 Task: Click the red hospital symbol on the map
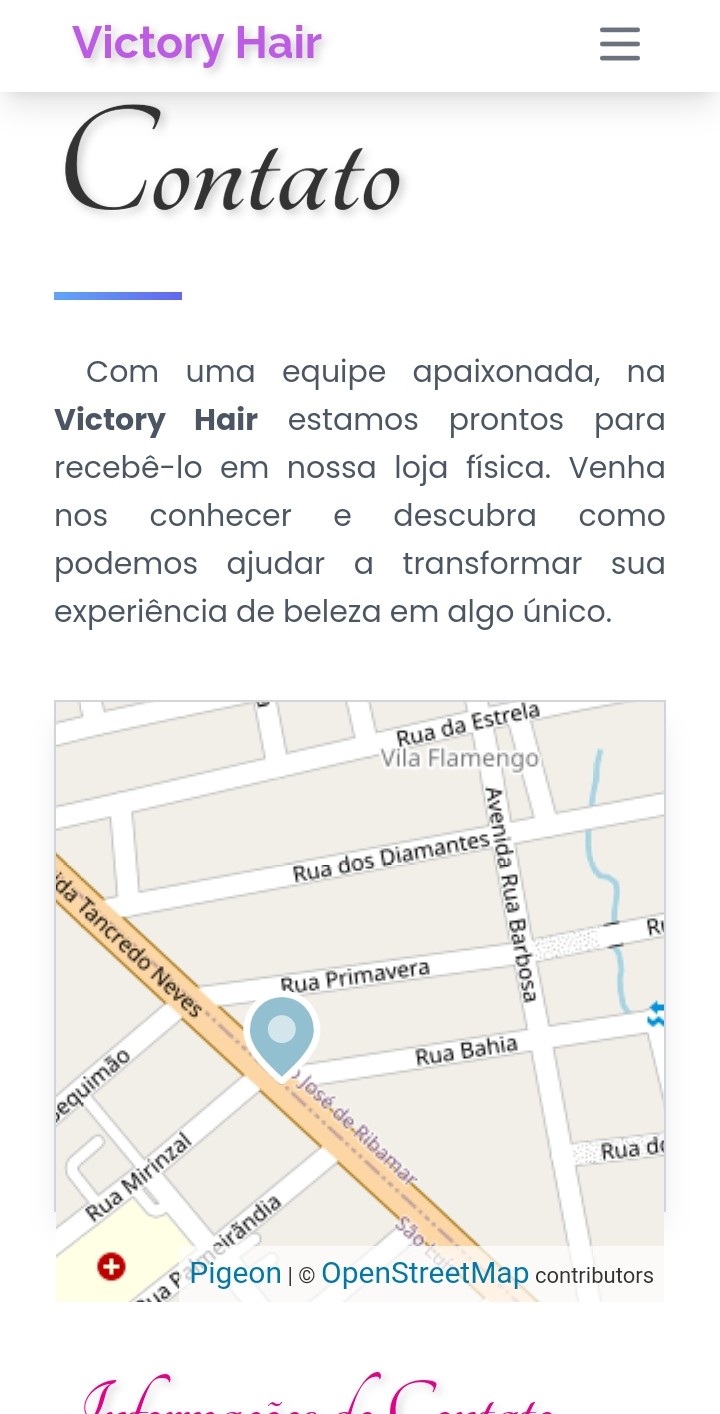point(110,1267)
